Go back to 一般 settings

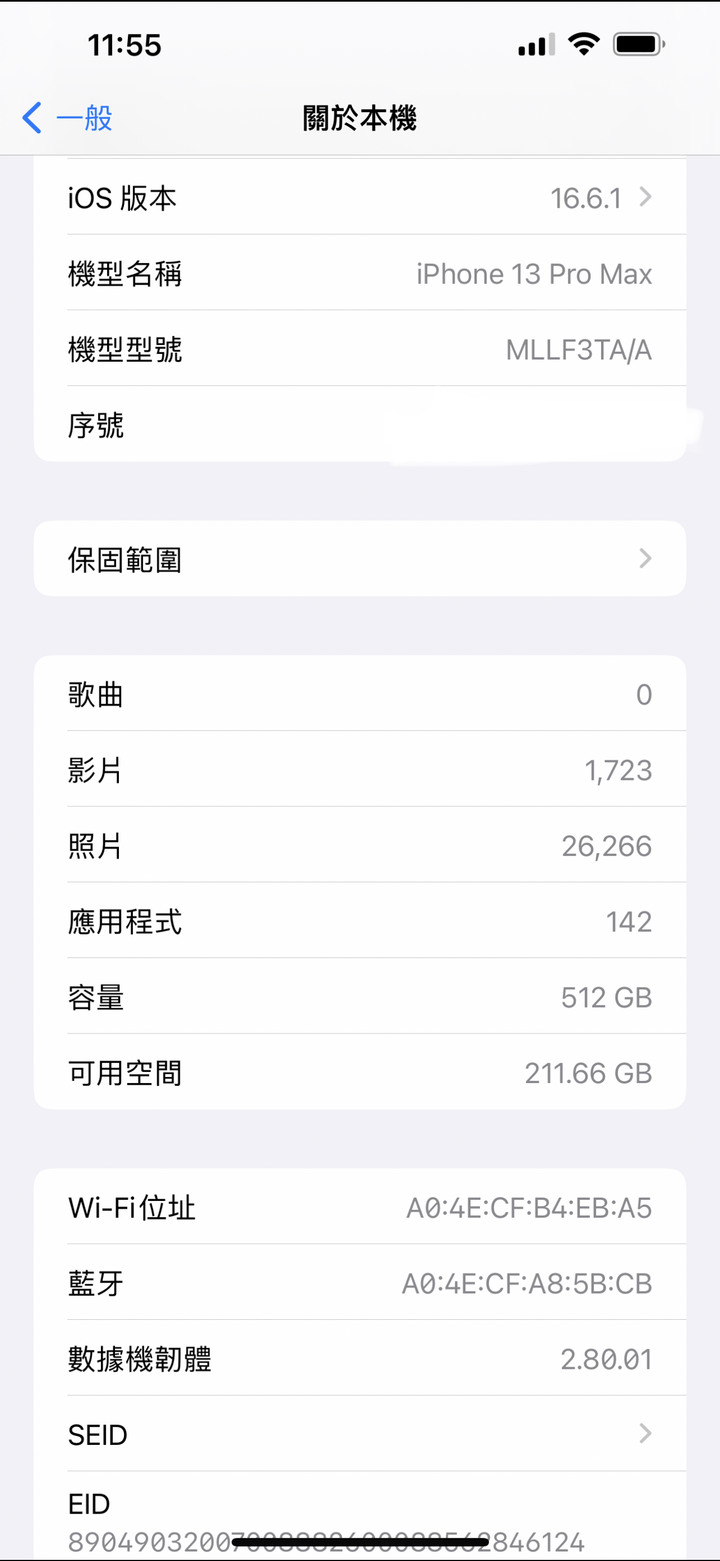[x=67, y=118]
